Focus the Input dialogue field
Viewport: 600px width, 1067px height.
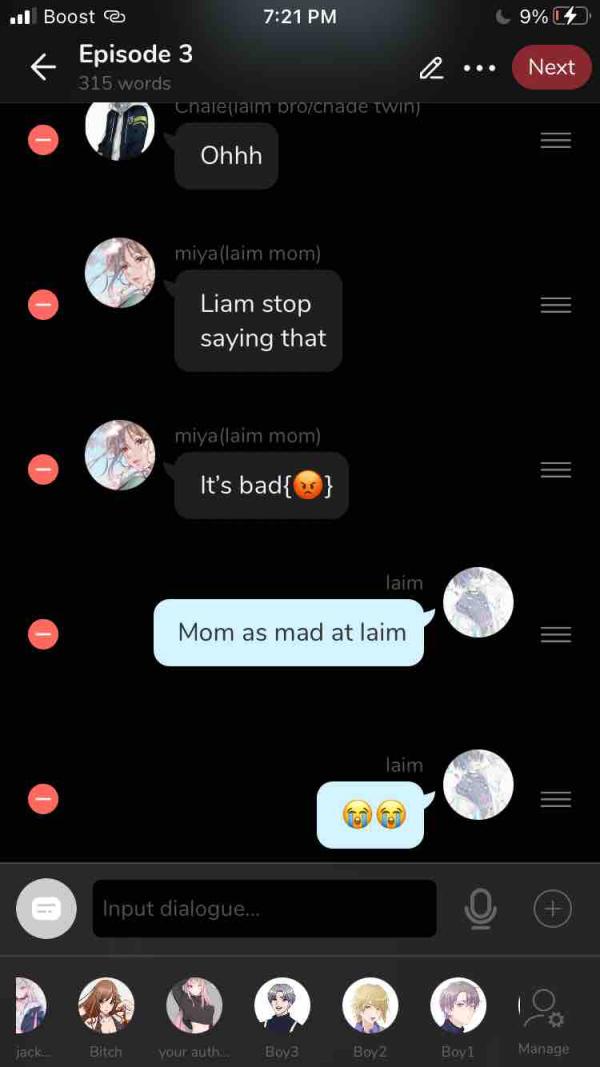tap(264, 908)
